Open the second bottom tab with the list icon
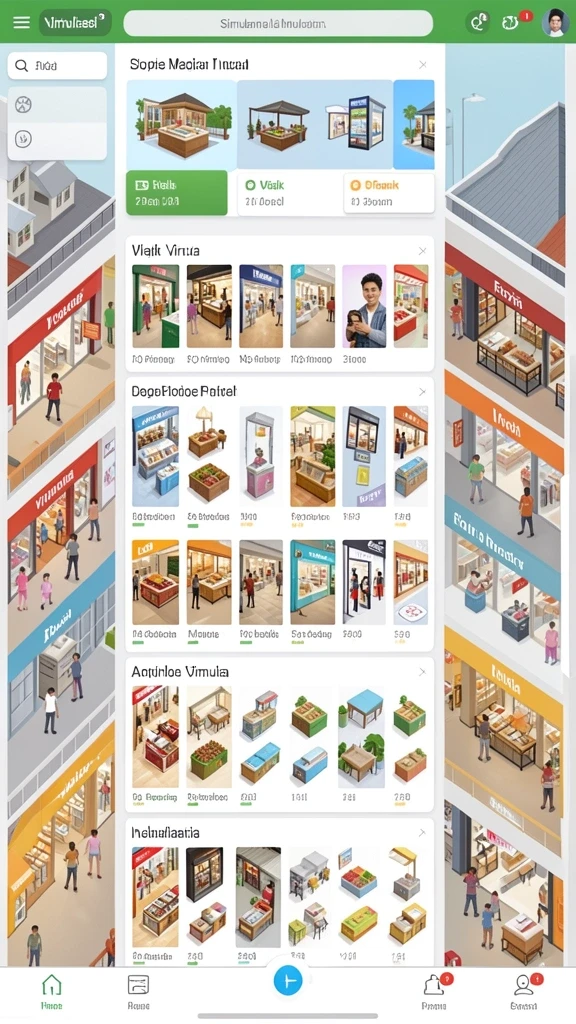 [138, 991]
